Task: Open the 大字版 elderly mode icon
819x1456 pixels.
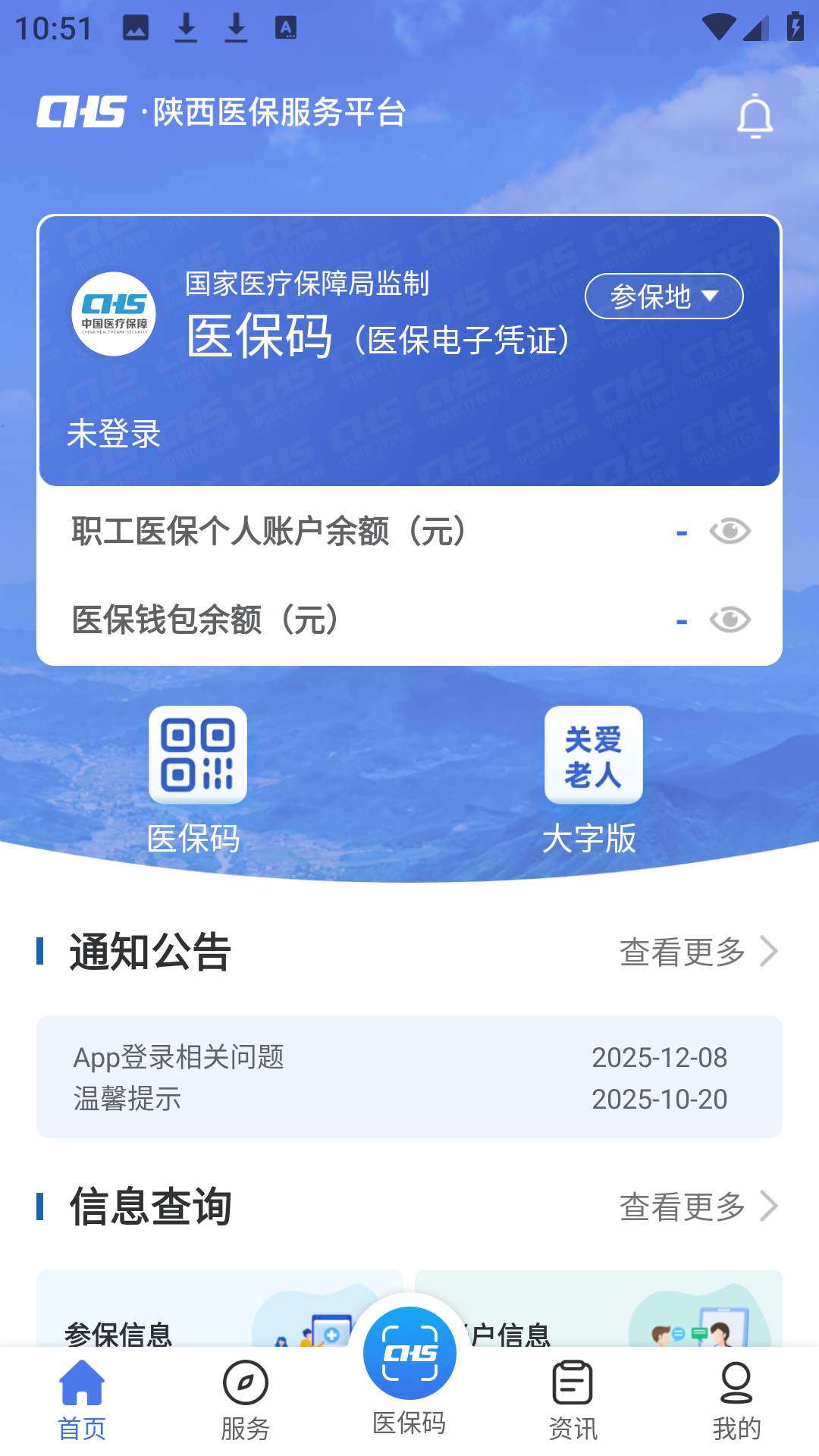Action: coord(593,756)
